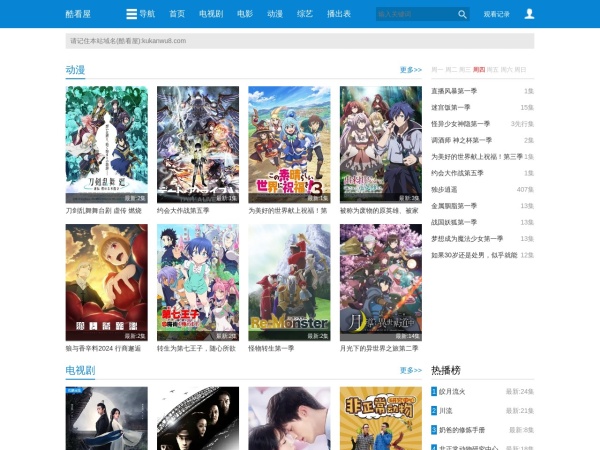Viewport: 600px width, 450px height.
Task: Open 月光下的异世界之旅第二季 poster
Action: [380, 283]
